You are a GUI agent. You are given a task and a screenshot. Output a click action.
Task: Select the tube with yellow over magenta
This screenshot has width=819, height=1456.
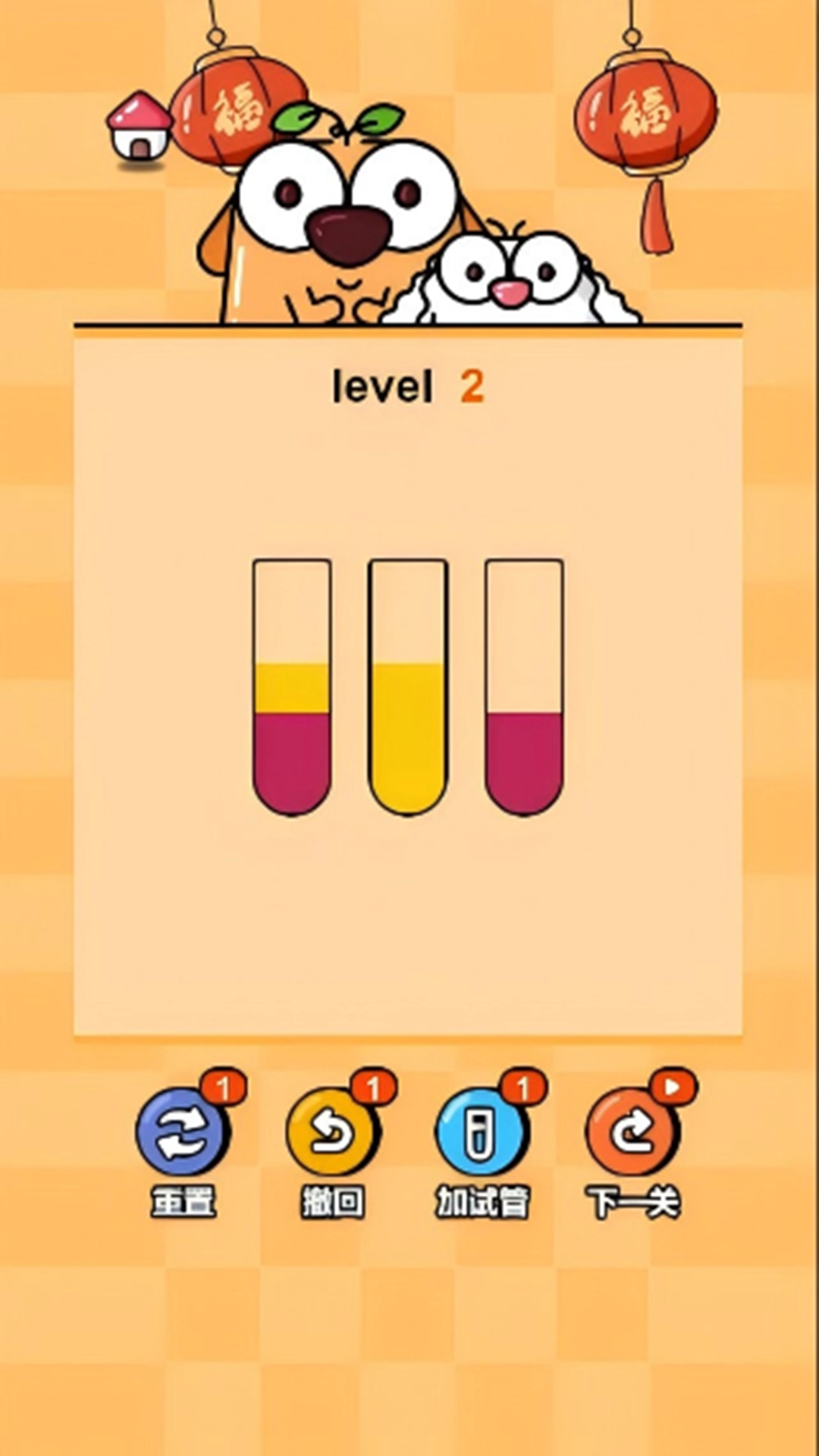(x=292, y=687)
